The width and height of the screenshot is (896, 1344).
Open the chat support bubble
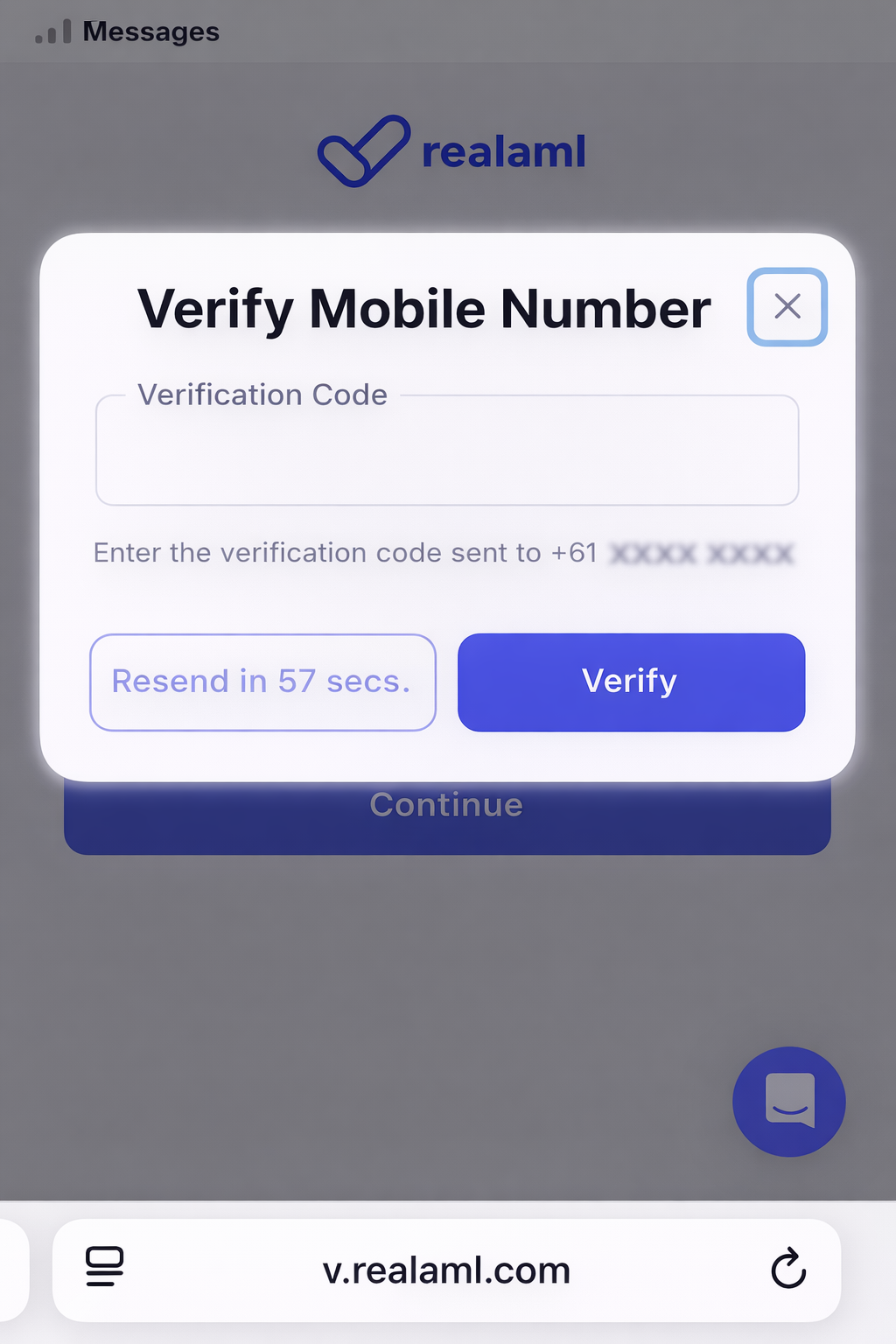click(789, 1102)
